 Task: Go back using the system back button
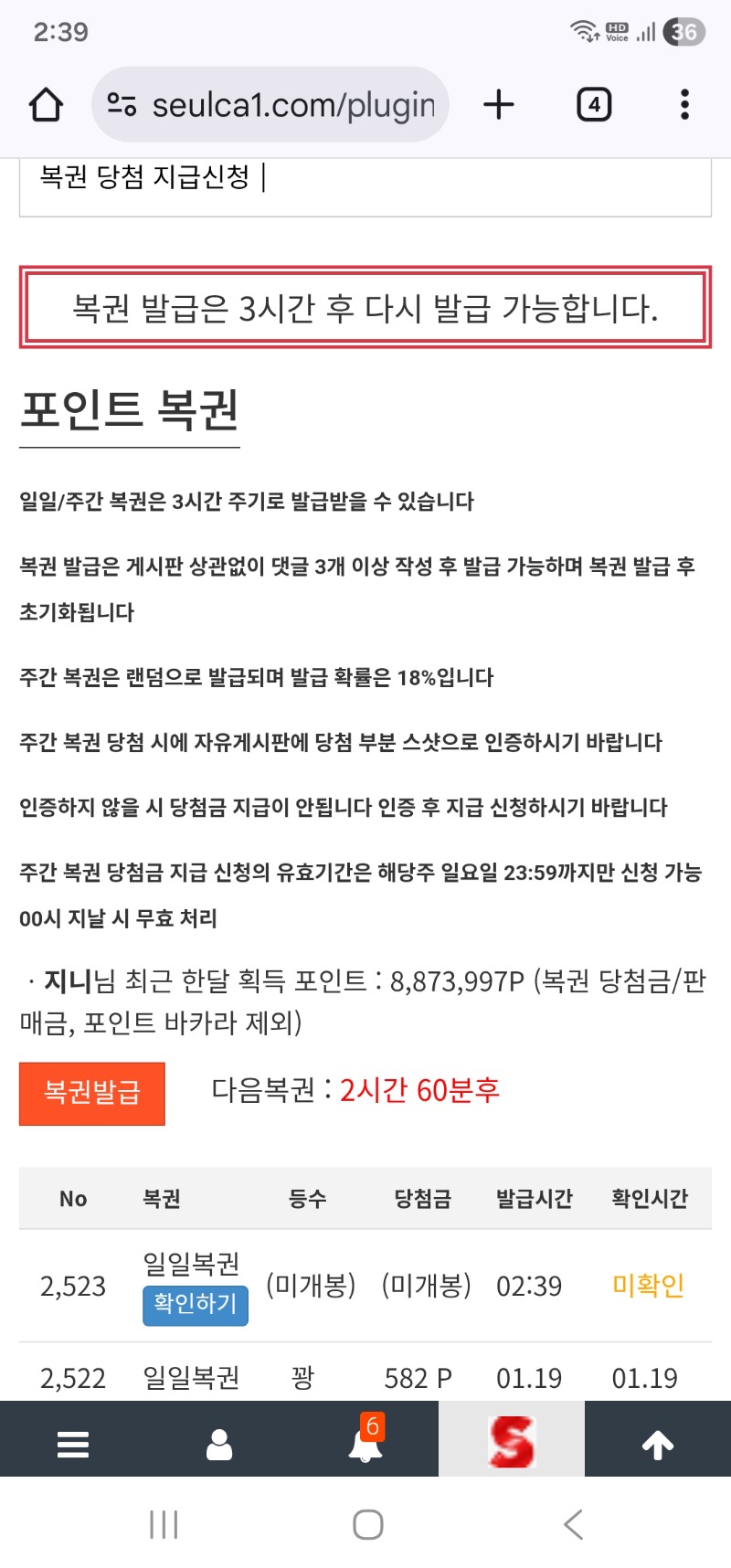pos(573,1524)
